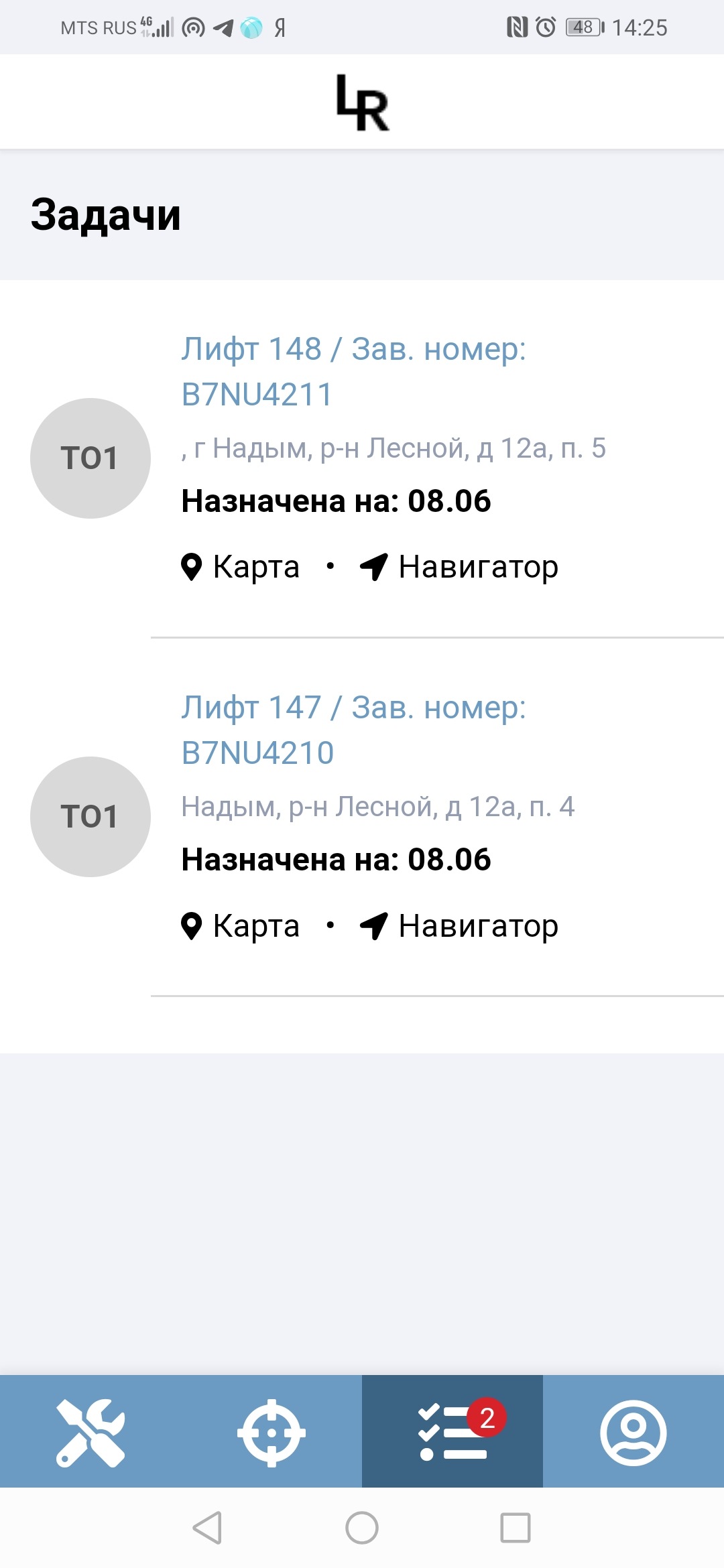
Task: Switch to the tools wrench tab
Action: coord(90,1433)
